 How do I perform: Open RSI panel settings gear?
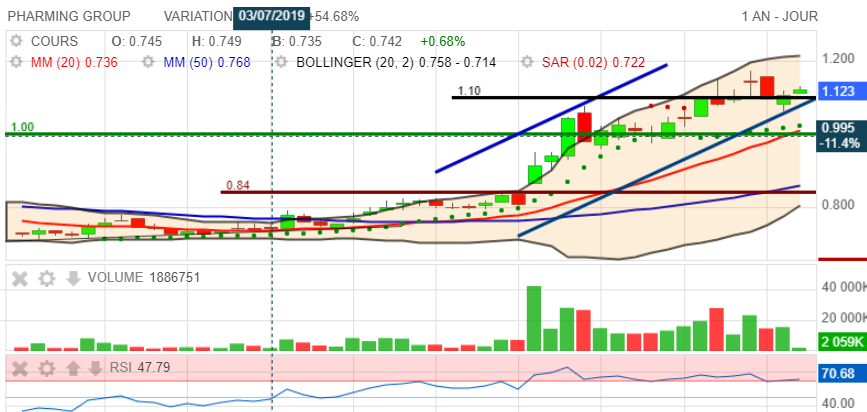tap(46, 367)
